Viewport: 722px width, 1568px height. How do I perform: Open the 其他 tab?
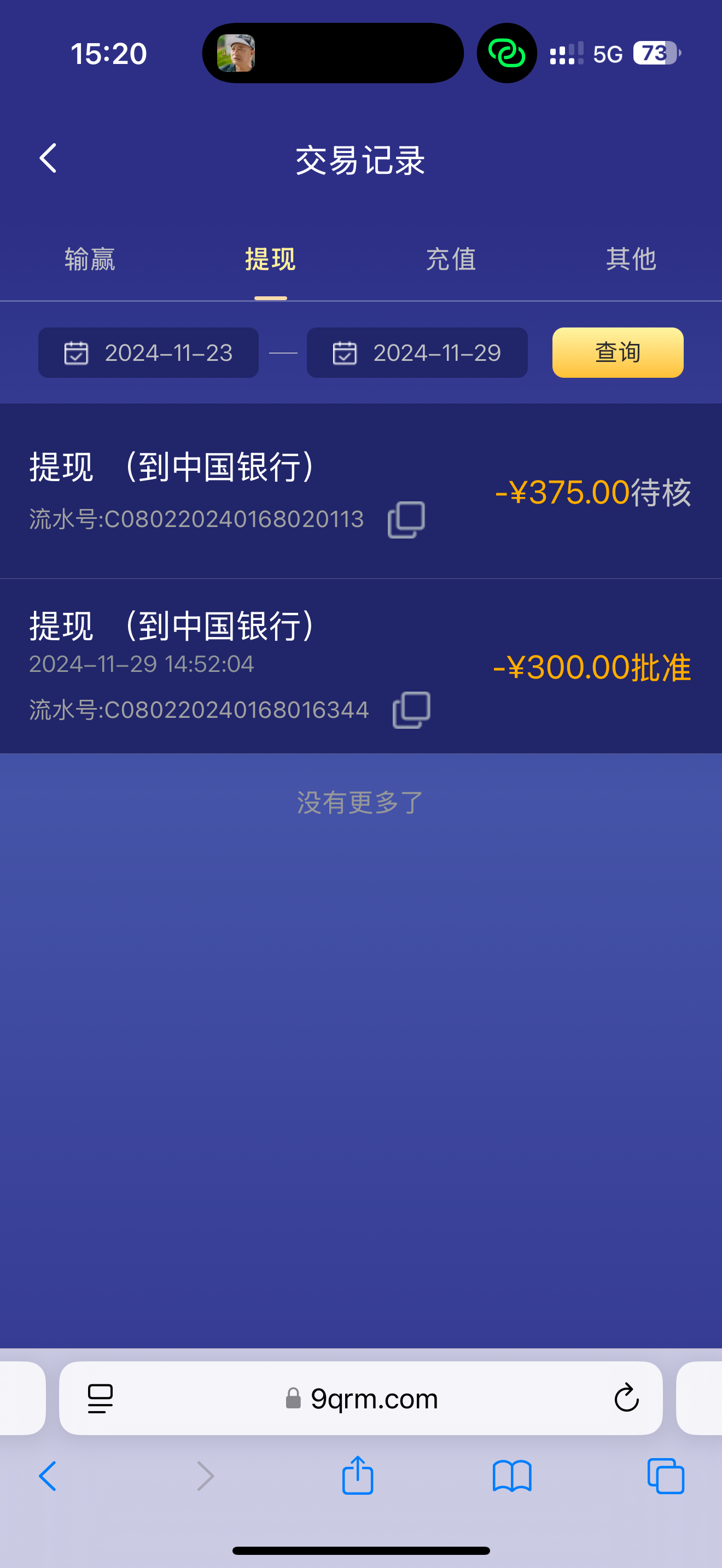(x=631, y=259)
